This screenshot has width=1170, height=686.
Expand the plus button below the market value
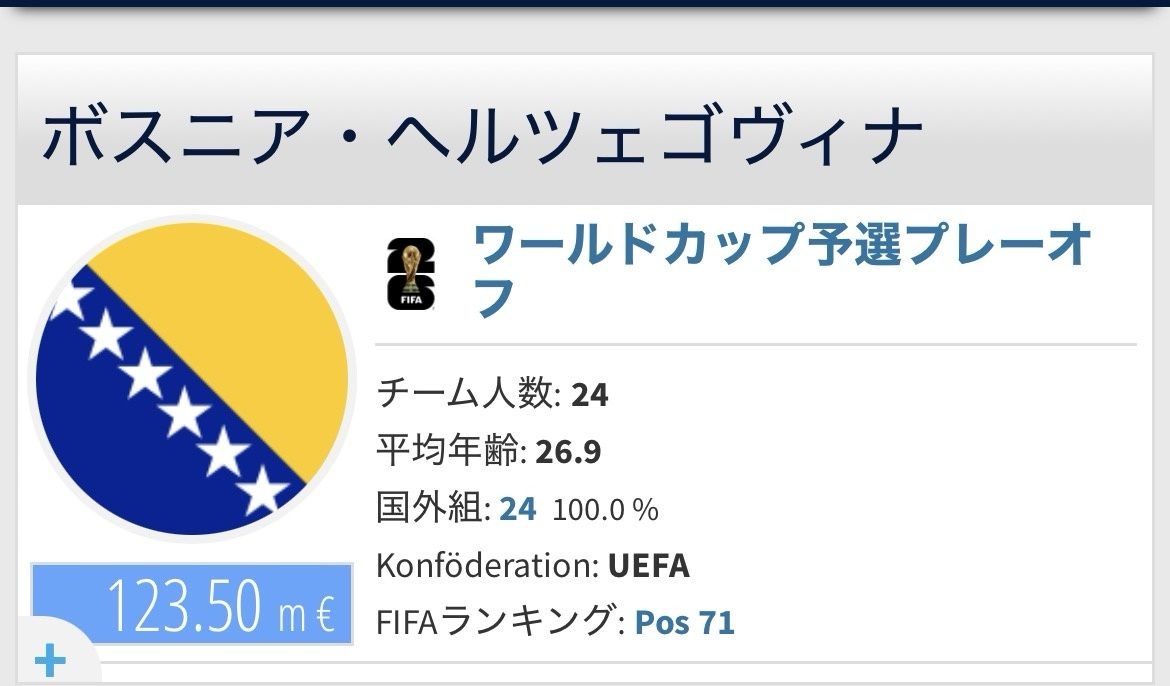click(50, 659)
